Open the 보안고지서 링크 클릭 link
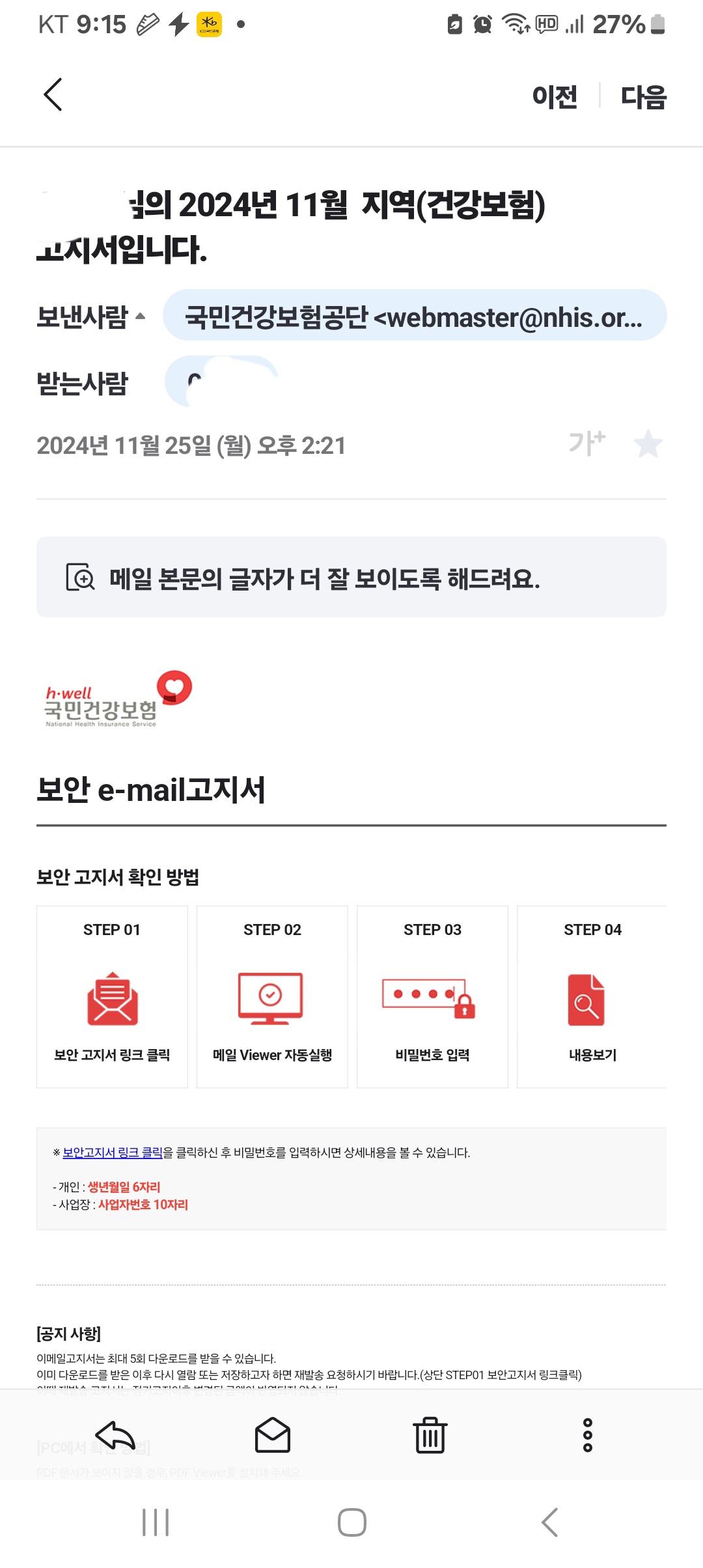703x1568 pixels. pos(113,1153)
